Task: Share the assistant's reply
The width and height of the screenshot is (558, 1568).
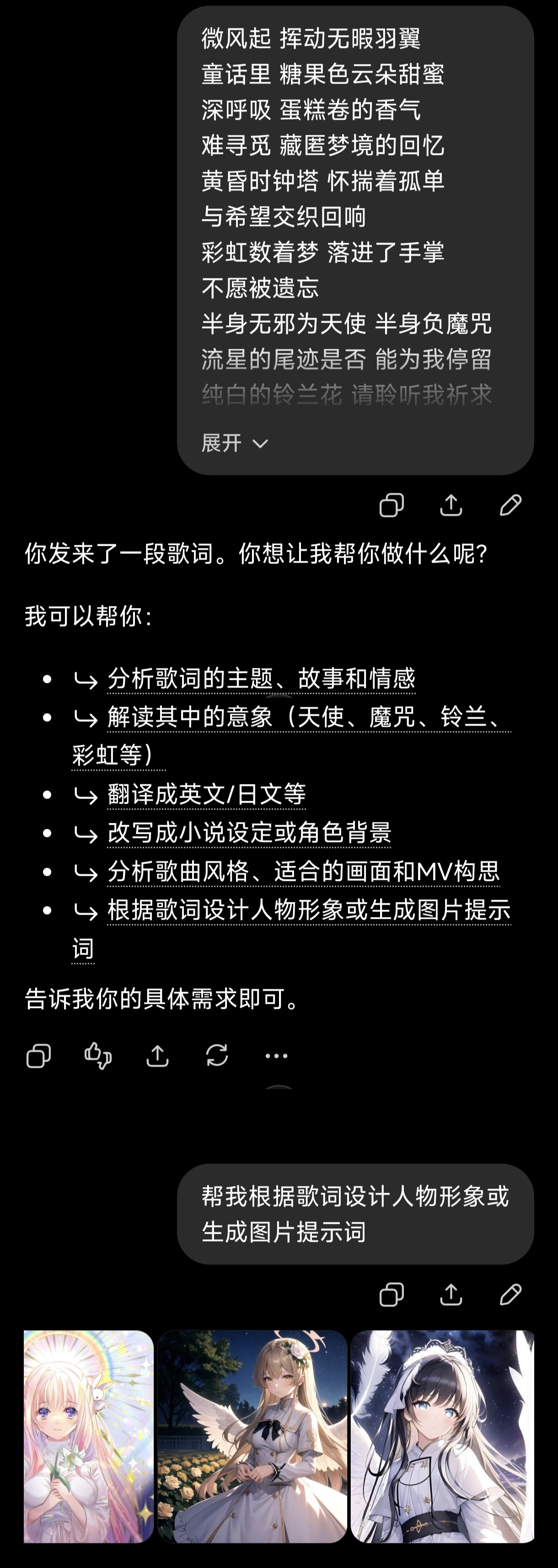Action: click(157, 1056)
